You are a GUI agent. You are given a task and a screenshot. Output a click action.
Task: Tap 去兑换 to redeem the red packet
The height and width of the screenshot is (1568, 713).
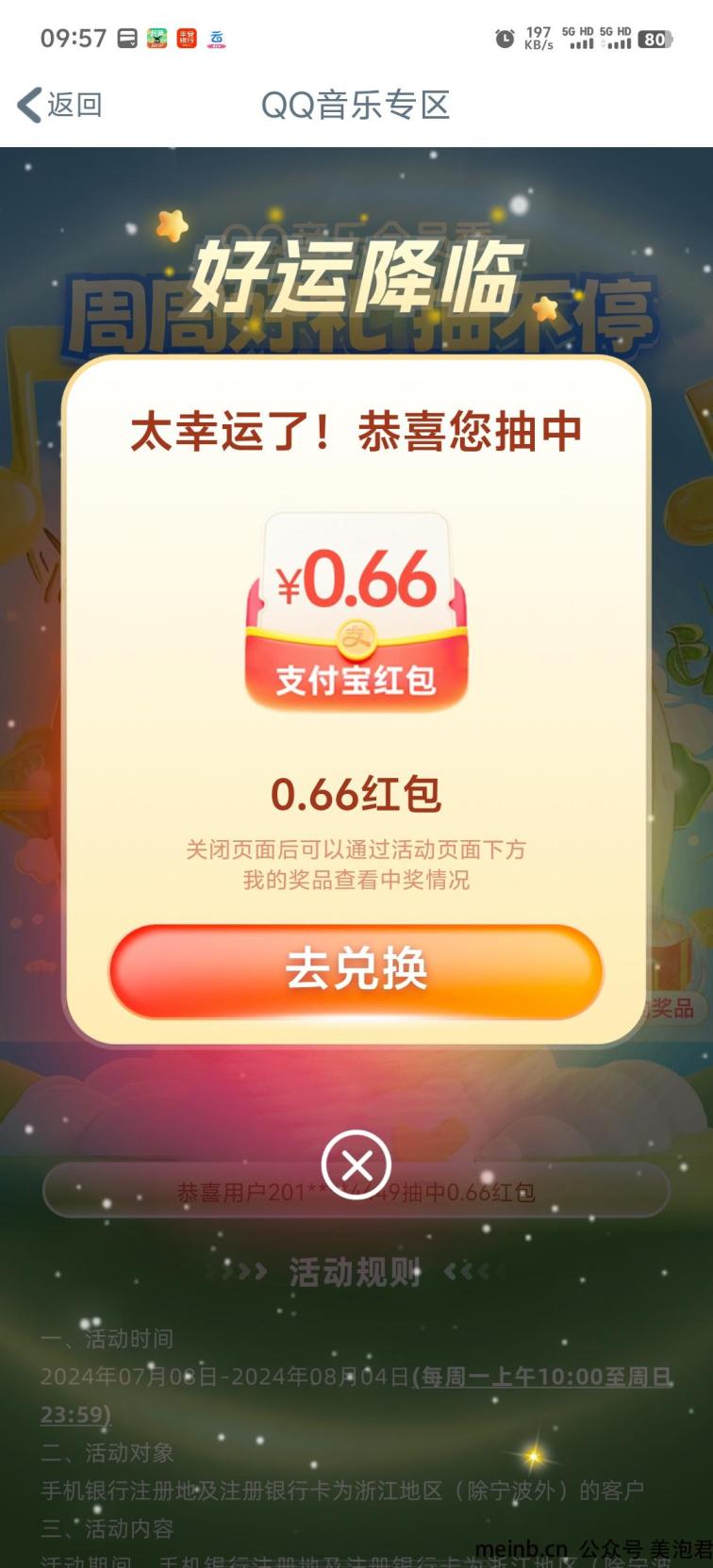[356, 971]
